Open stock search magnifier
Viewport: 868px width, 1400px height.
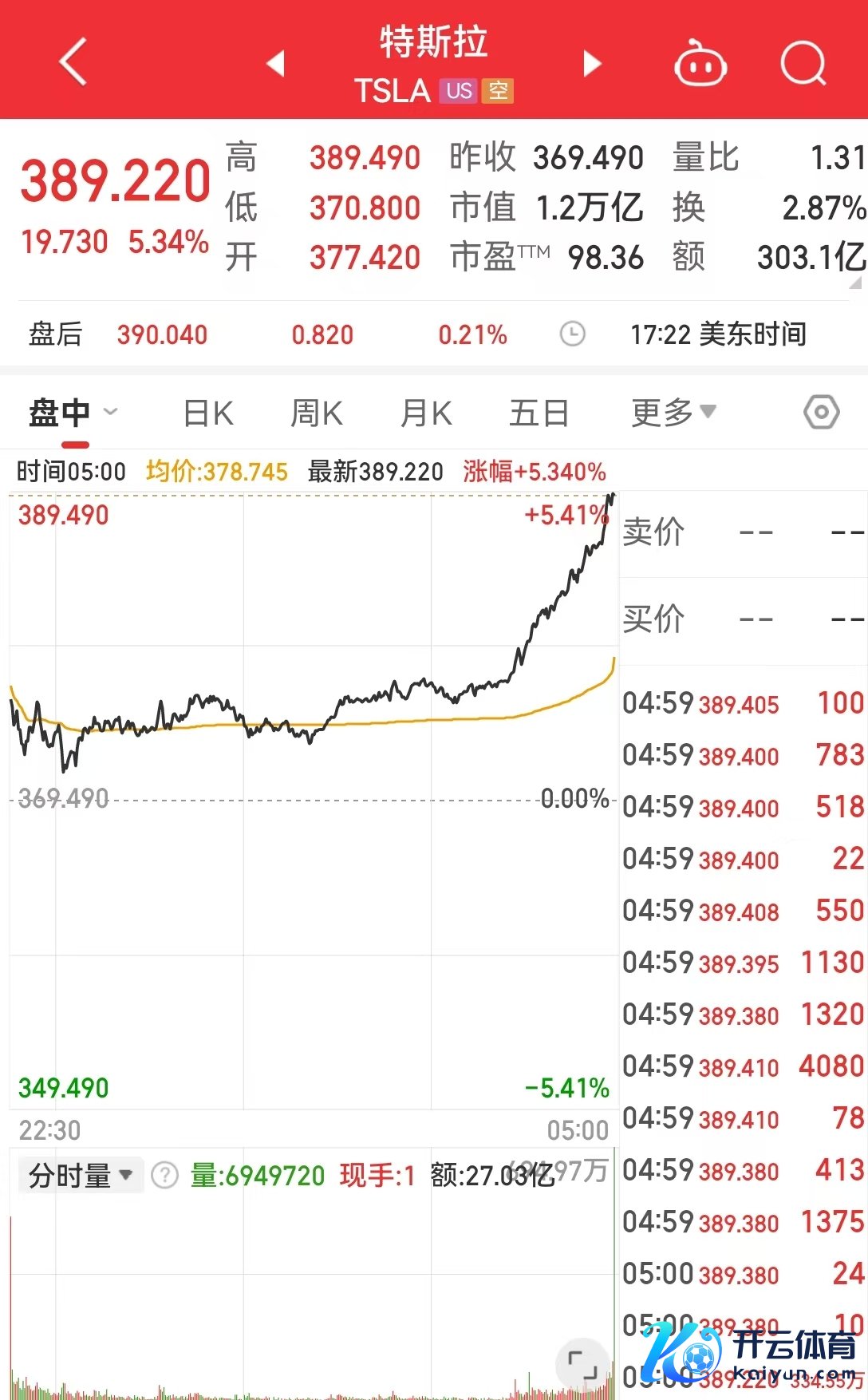(x=803, y=63)
